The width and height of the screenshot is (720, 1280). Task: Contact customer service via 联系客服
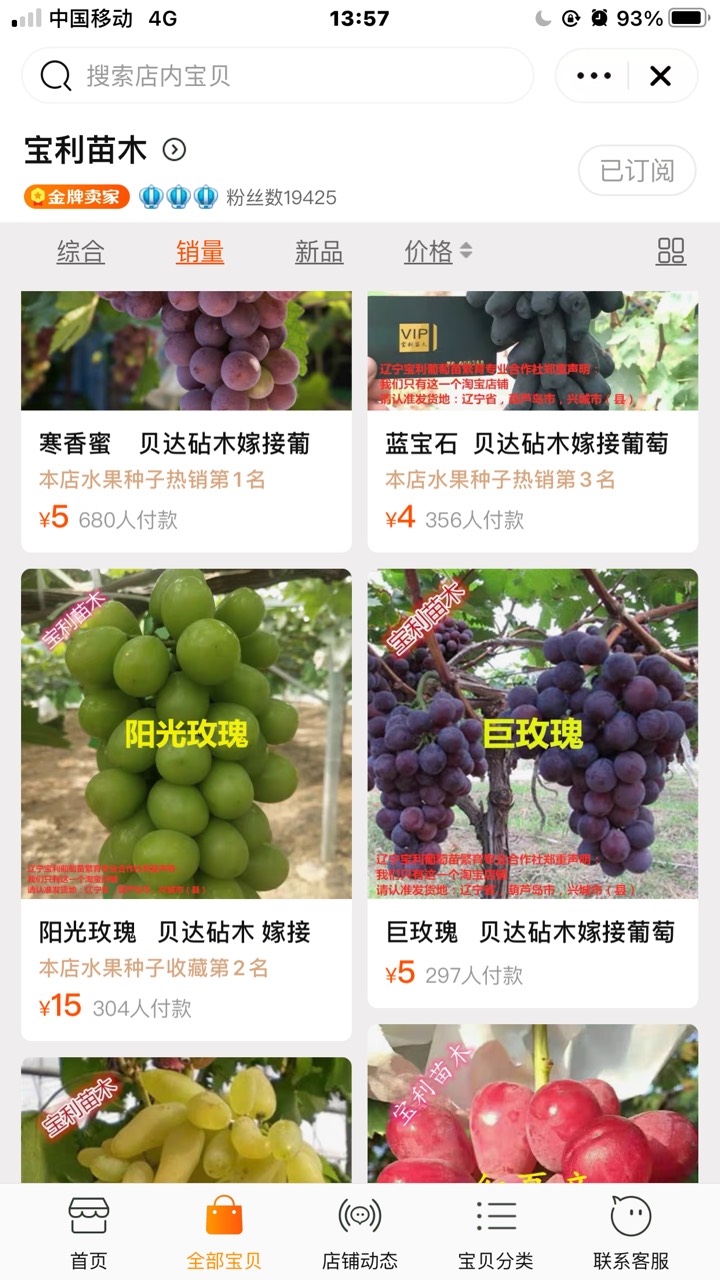pos(631,1232)
